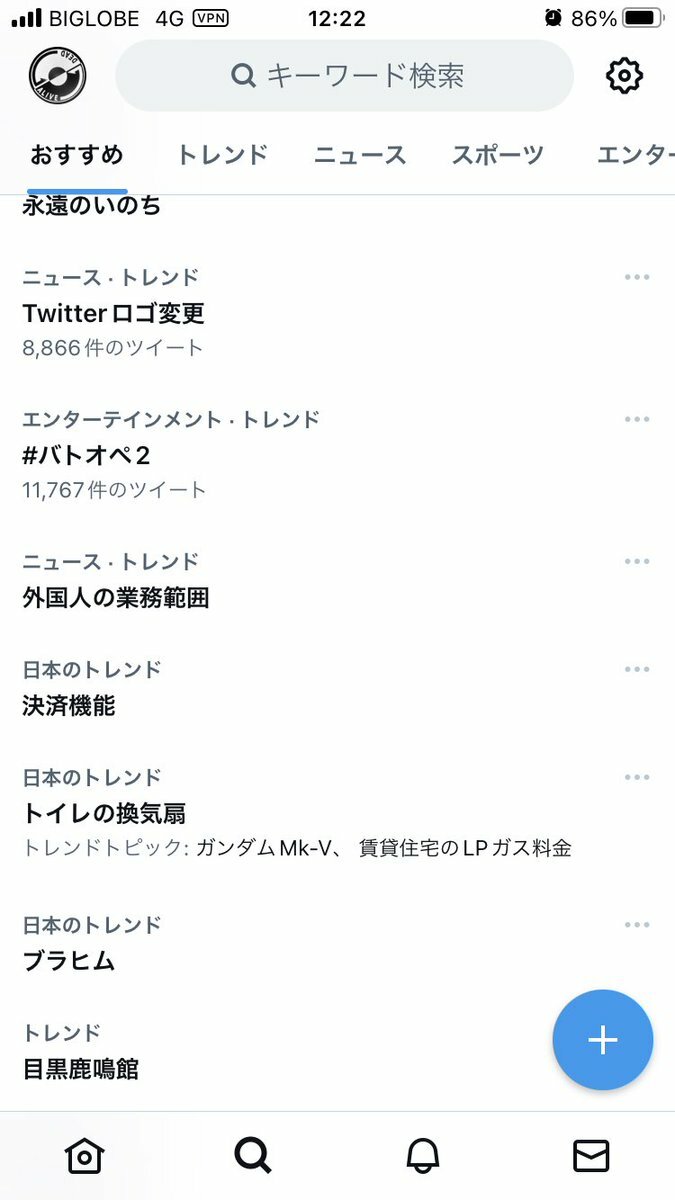Switch to the ニュース tab
Screen dimensions: 675x1200
[x=360, y=155]
